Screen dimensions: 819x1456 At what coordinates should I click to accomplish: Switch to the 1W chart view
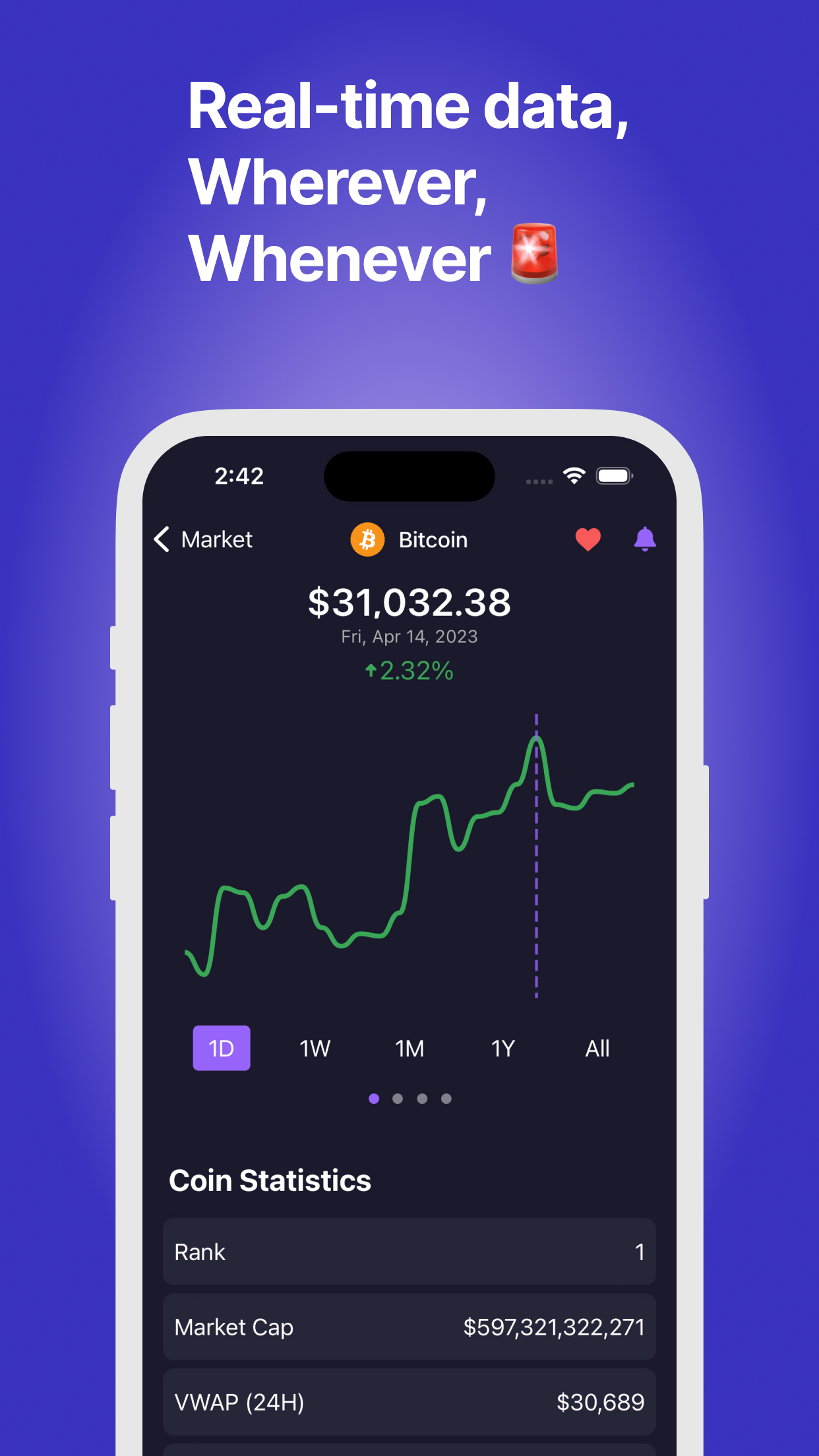315,1048
